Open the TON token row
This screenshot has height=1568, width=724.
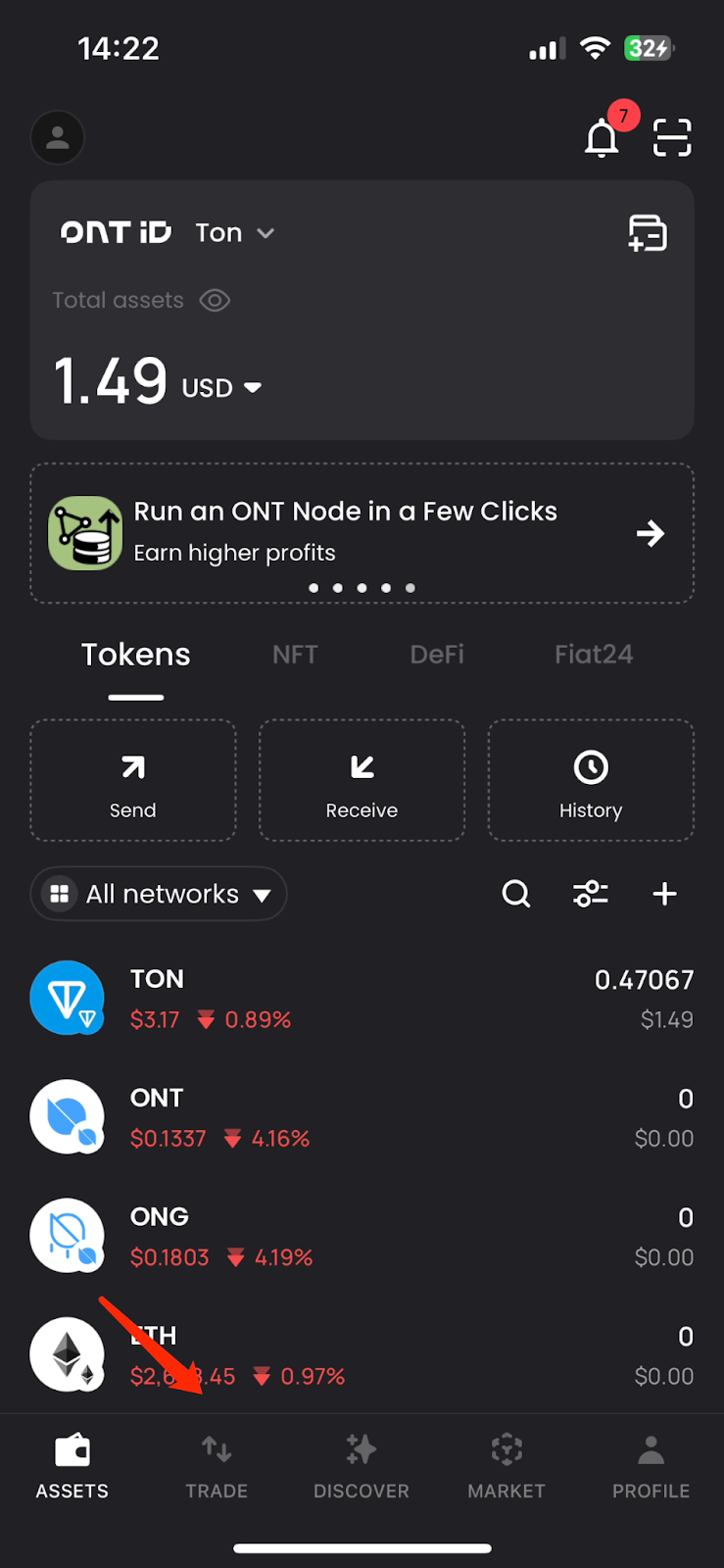[362, 999]
